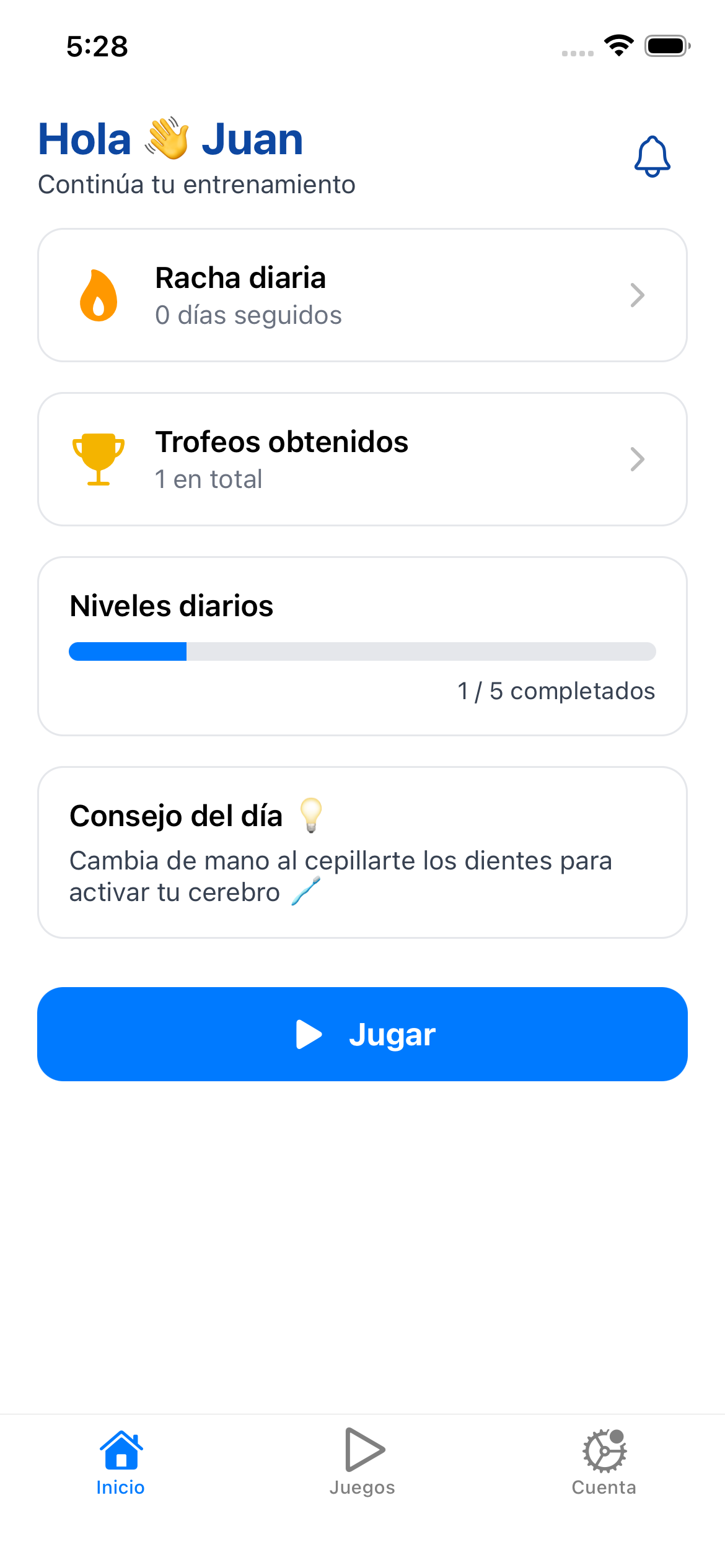Open Cuenta via the gear icon
Viewport: 725px width, 1568px height.
pyautogui.click(x=604, y=1452)
